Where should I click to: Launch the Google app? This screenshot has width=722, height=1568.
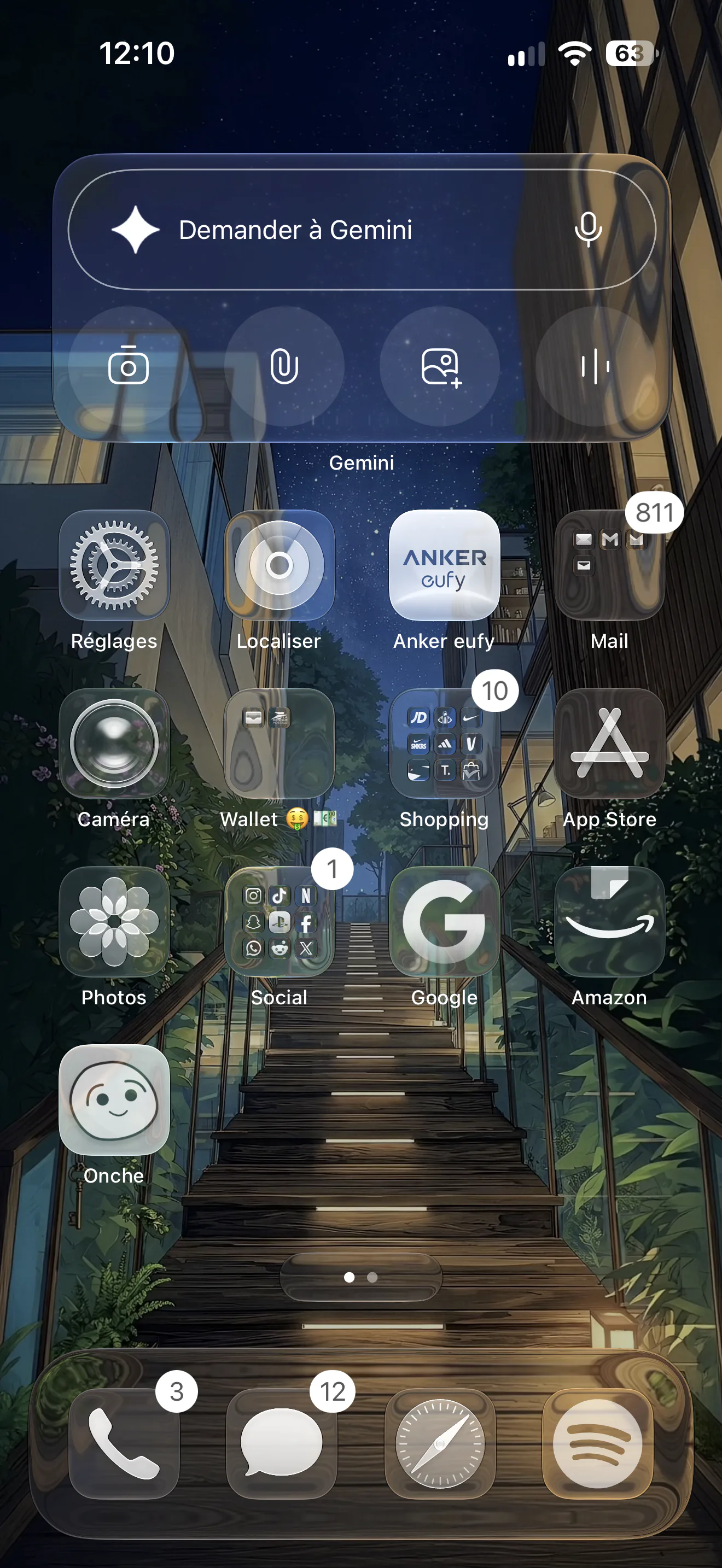[444, 922]
